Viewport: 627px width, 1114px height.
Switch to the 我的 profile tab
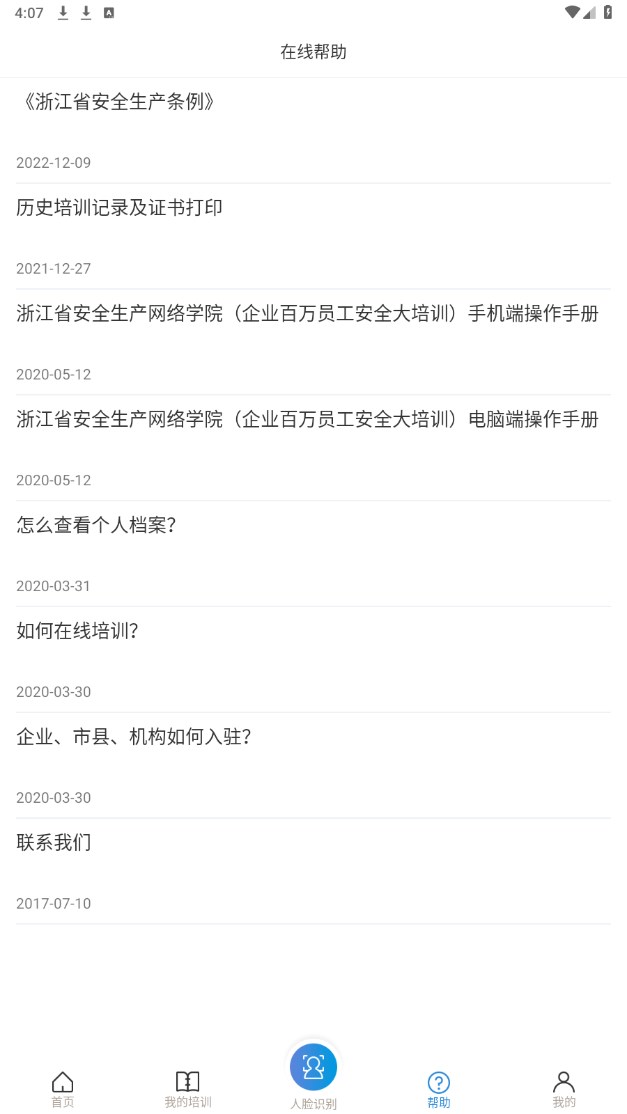coord(564,1088)
